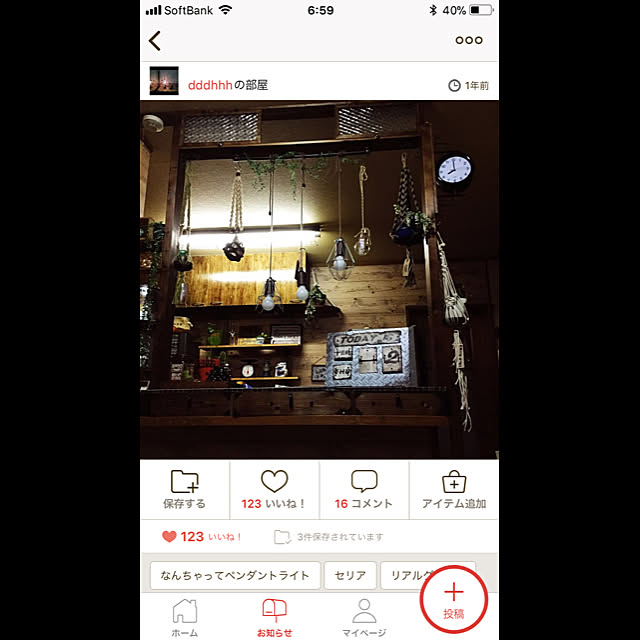Switch to the マイページ tab
The height and width of the screenshot is (640, 640).
pos(364,617)
